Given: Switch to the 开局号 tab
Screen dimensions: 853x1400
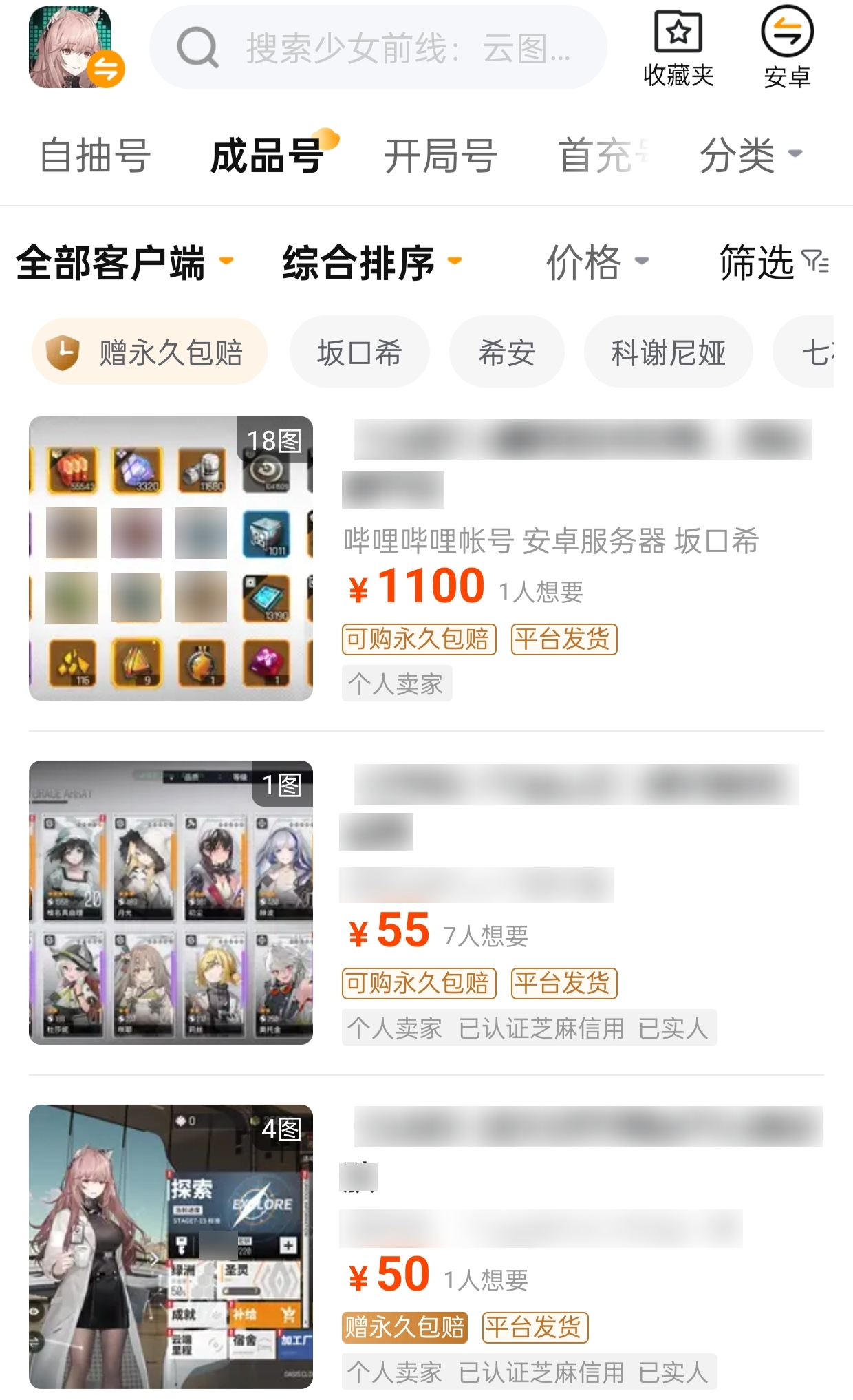Looking at the screenshot, I should [440, 156].
